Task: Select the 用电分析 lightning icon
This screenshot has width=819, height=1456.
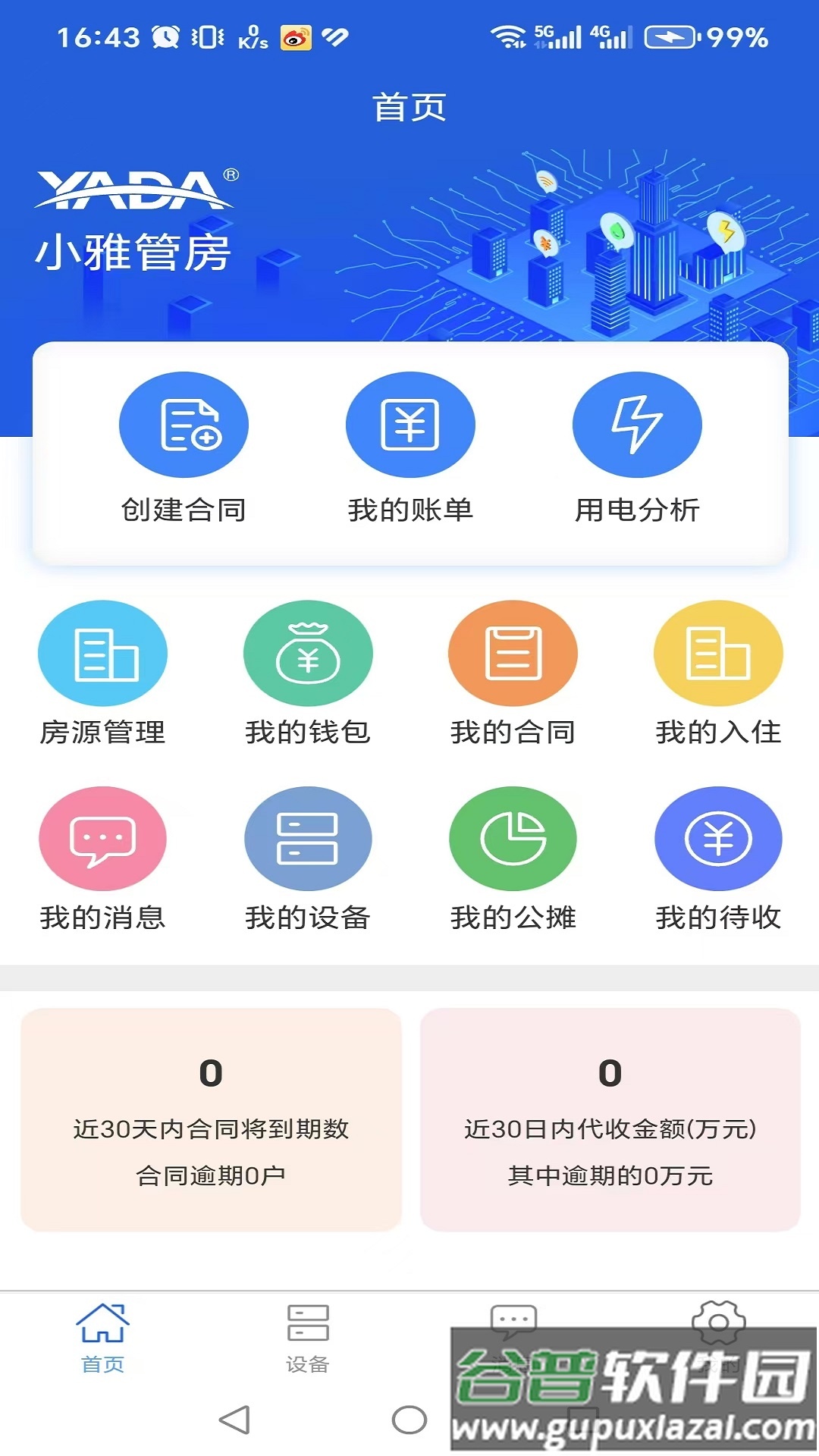Action: (638, 425)
